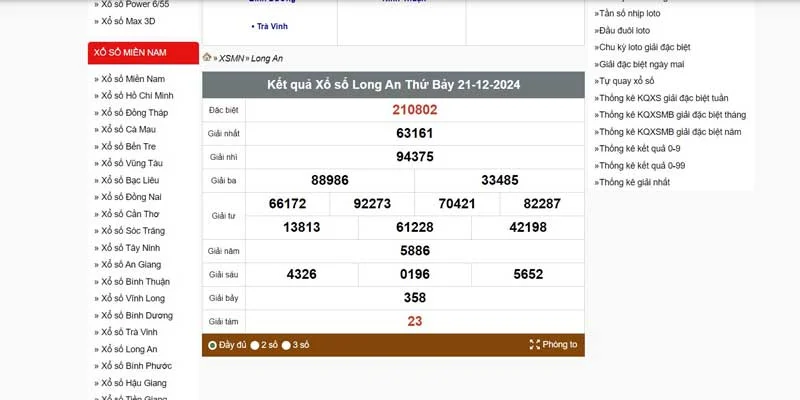Open Trà Vinh link in schedule table

pyautogui.click(x=270, y=26)
